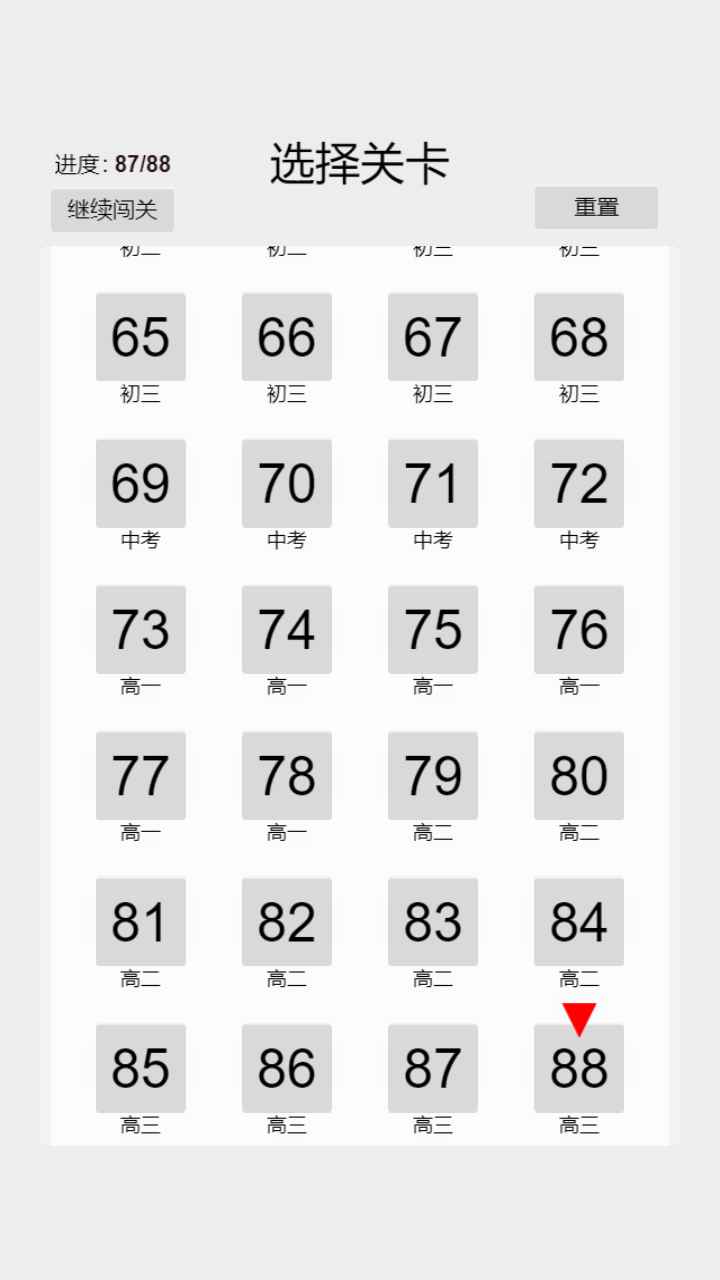Tap the 继续闯关 button
This screenshot has height=1280, width=720.
[x=112, y=210]
